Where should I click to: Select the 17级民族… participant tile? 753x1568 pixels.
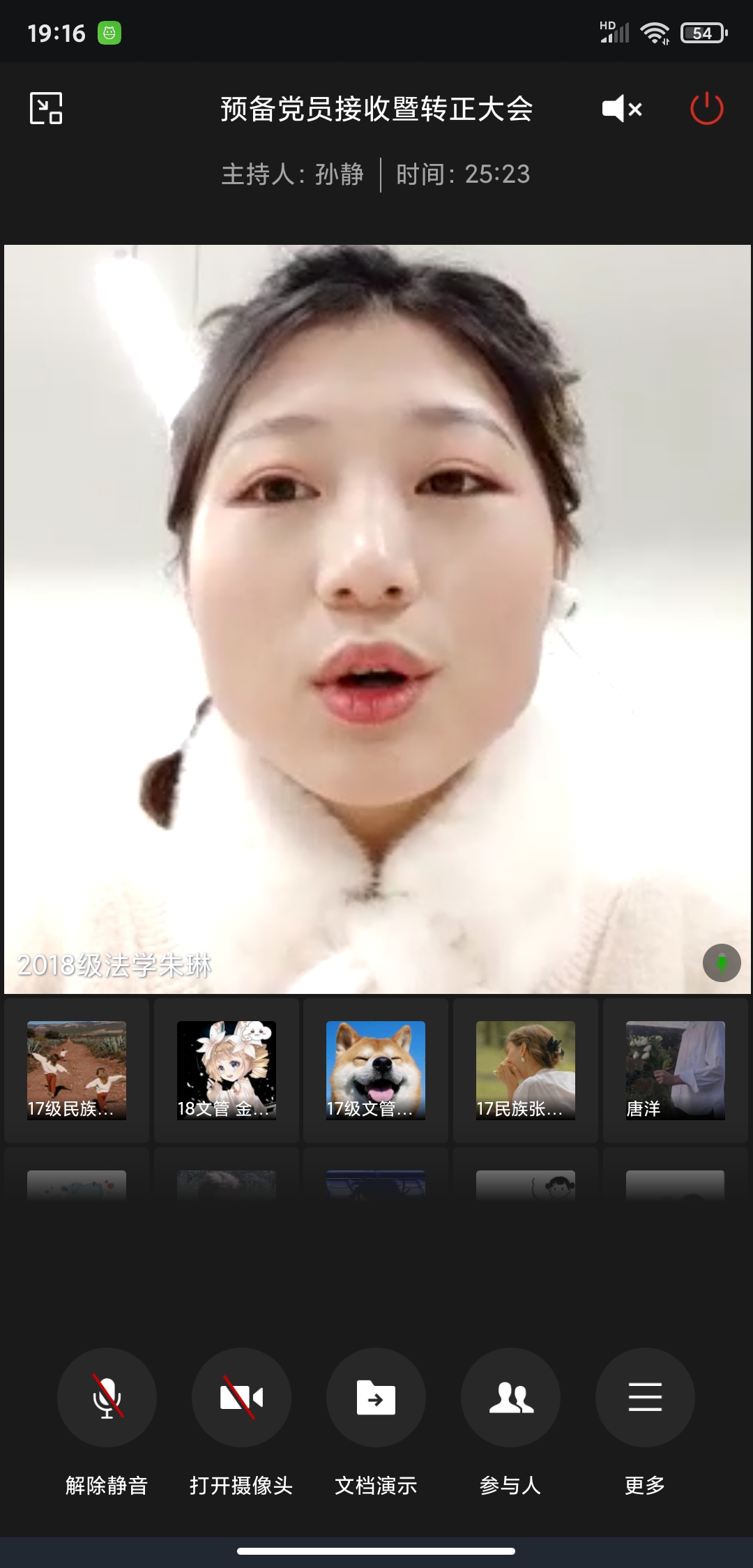[x=77, y=1070]
